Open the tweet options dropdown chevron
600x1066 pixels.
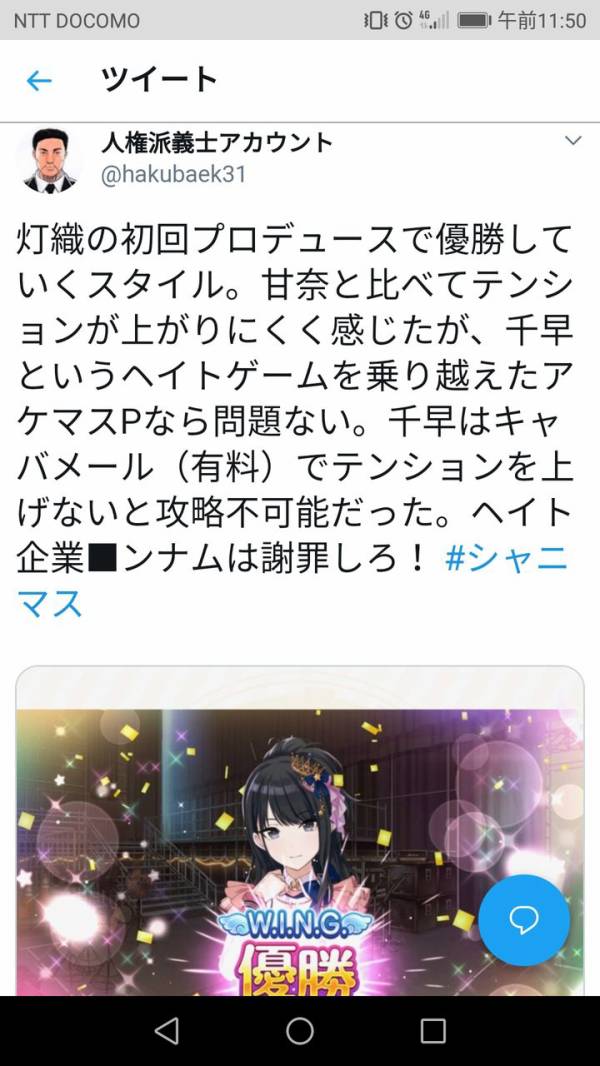pyautogui.click(x=573, y=141)
